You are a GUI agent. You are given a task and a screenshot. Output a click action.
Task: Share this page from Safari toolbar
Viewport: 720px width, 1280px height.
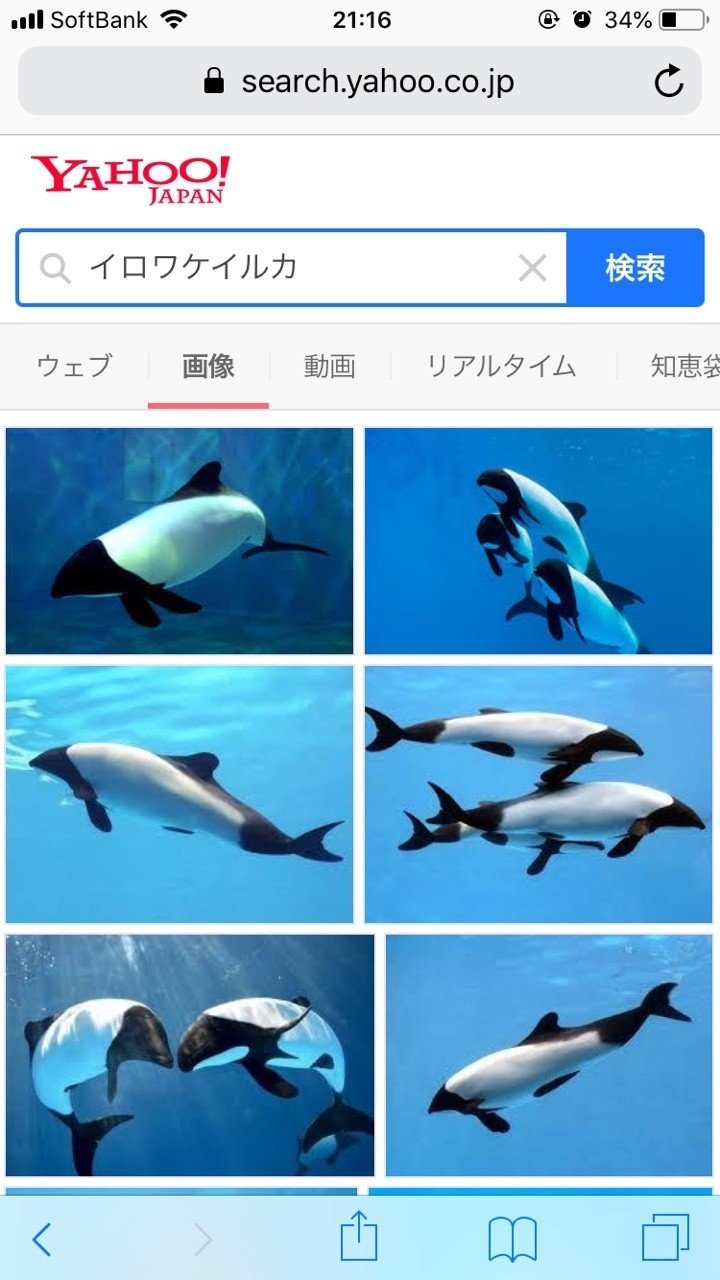click(359, 1240)
